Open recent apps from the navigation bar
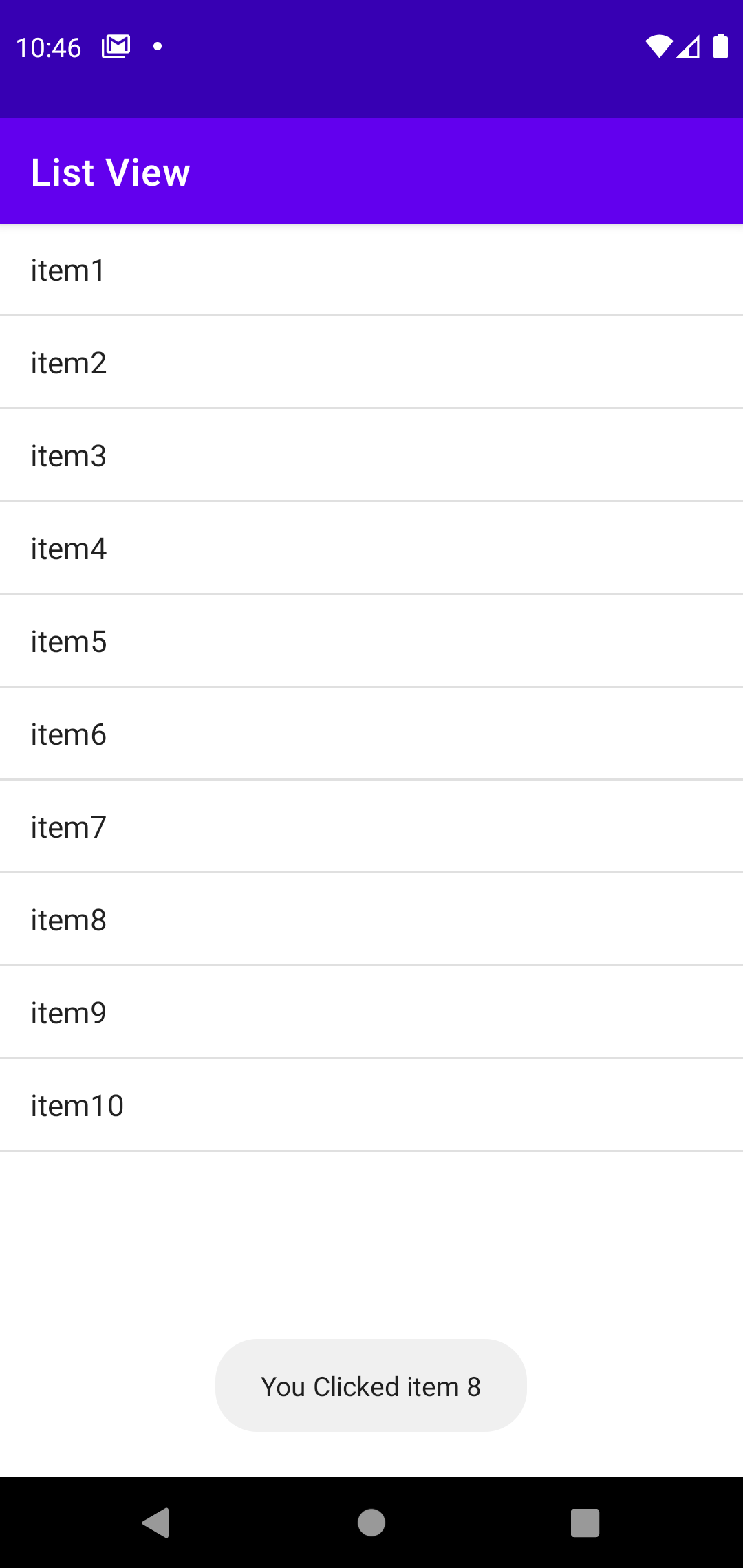This screenshot has width=743, height=1568. tap(585, 1523)
